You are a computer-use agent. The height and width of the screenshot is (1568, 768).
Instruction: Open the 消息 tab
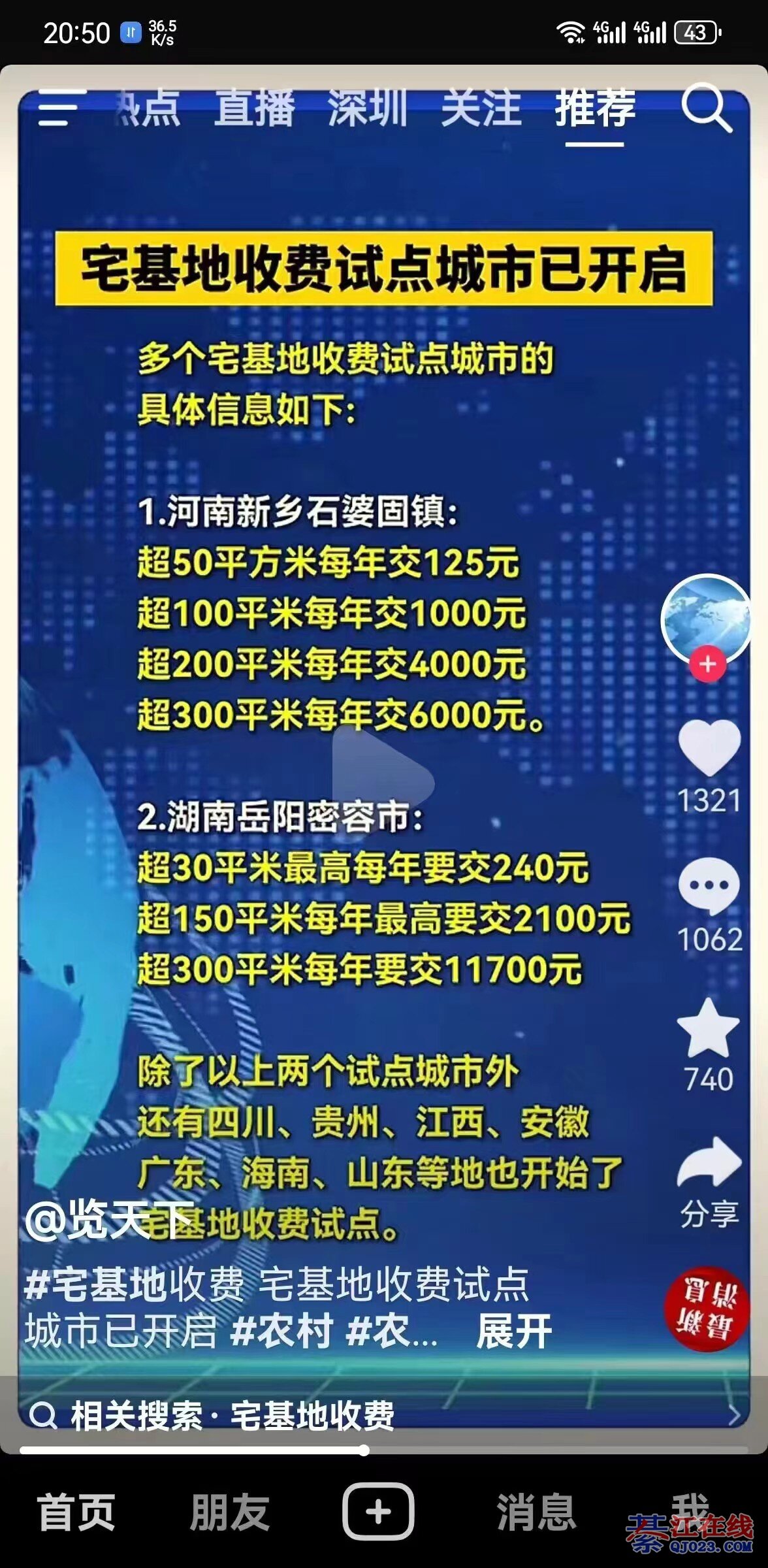click(x=536, y=1512)
